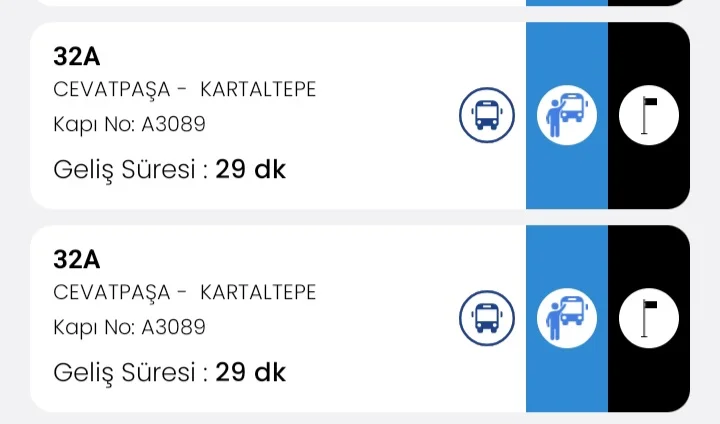Image resolution: width=720 pixels, height=424 pixels.
Task: Tap the passenger-at-bus icon in the second 32A card
Action: pyautogui.click(x=566, y=318)
